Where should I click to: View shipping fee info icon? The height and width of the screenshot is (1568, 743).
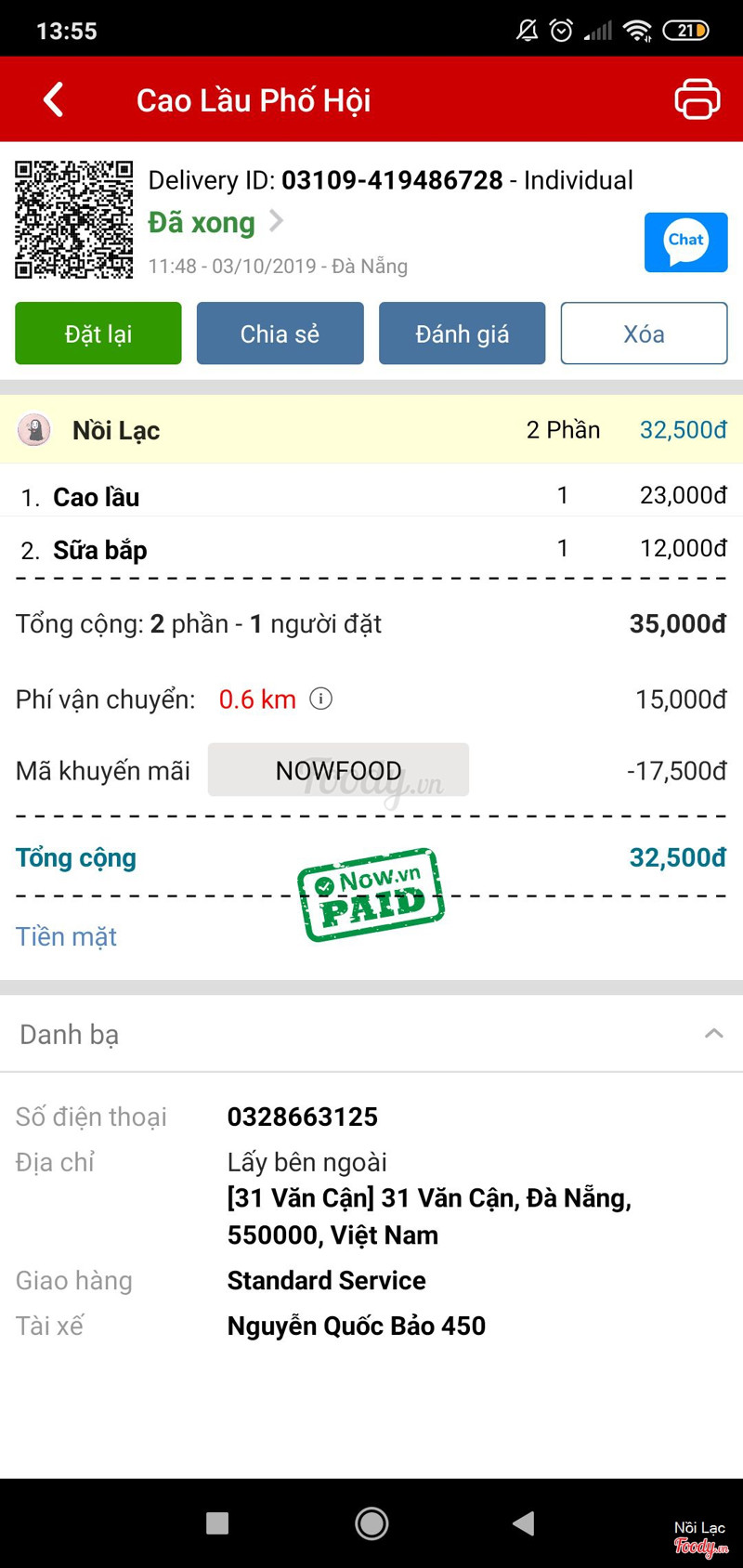coord(320,699)
